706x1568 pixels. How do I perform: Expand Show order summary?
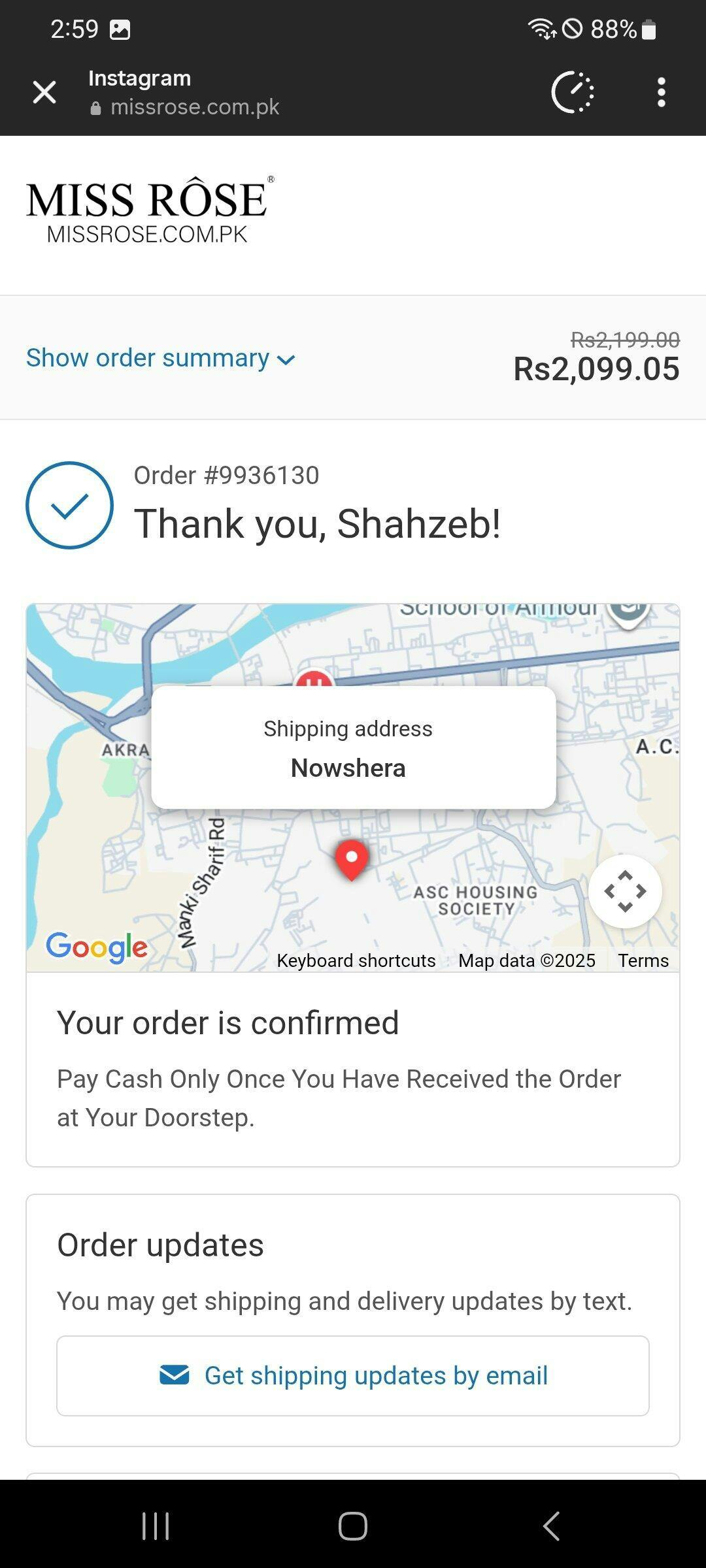tap(161, 359)
